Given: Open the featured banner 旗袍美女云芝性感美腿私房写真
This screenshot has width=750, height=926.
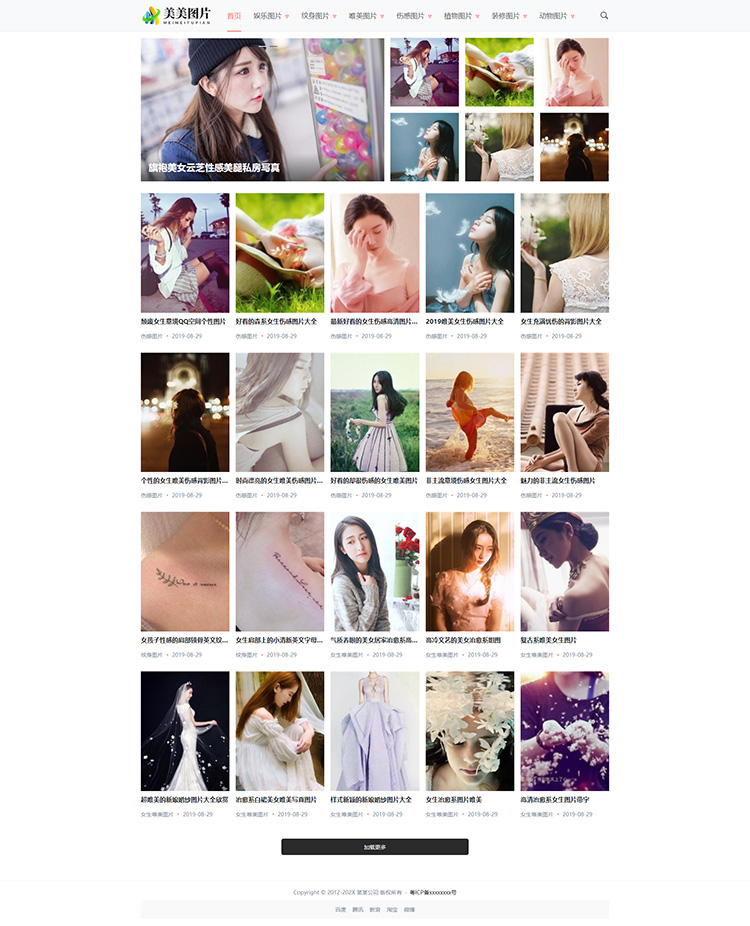Looking at the screenshot, I should pos(262,110).
